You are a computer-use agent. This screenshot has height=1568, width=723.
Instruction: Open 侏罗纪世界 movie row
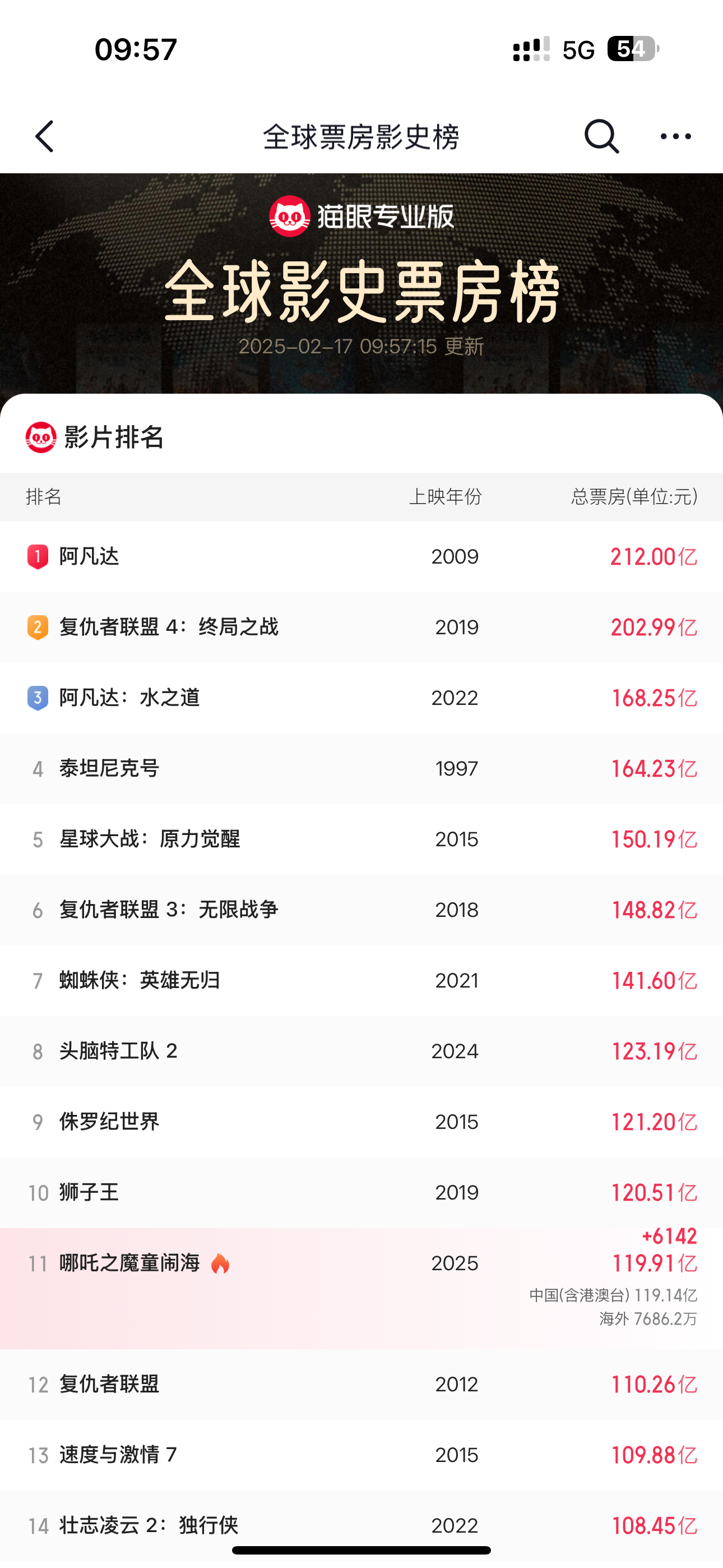click(361, 1122)
